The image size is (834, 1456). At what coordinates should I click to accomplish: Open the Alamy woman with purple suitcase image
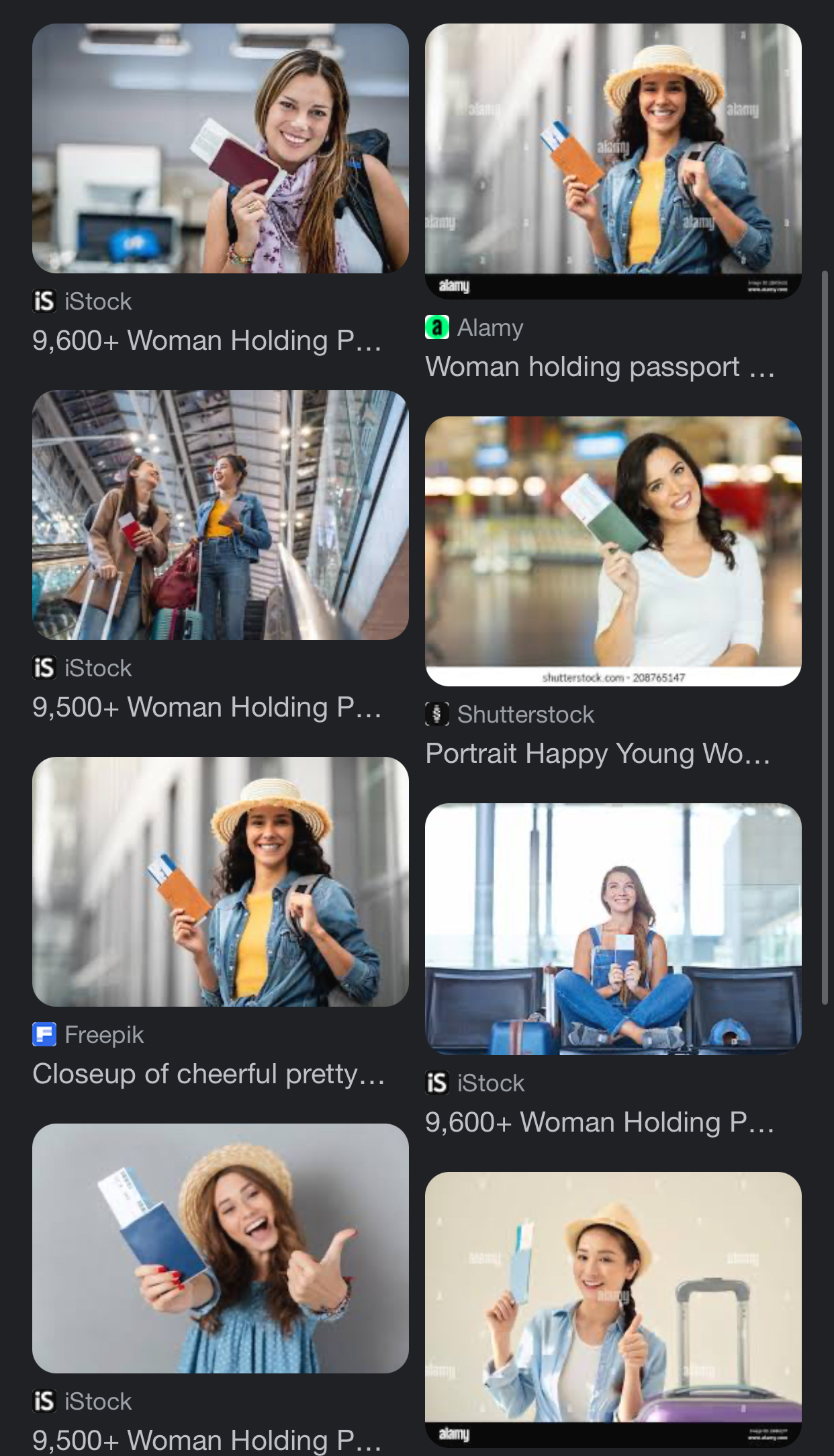click(x=613, y=1310)
